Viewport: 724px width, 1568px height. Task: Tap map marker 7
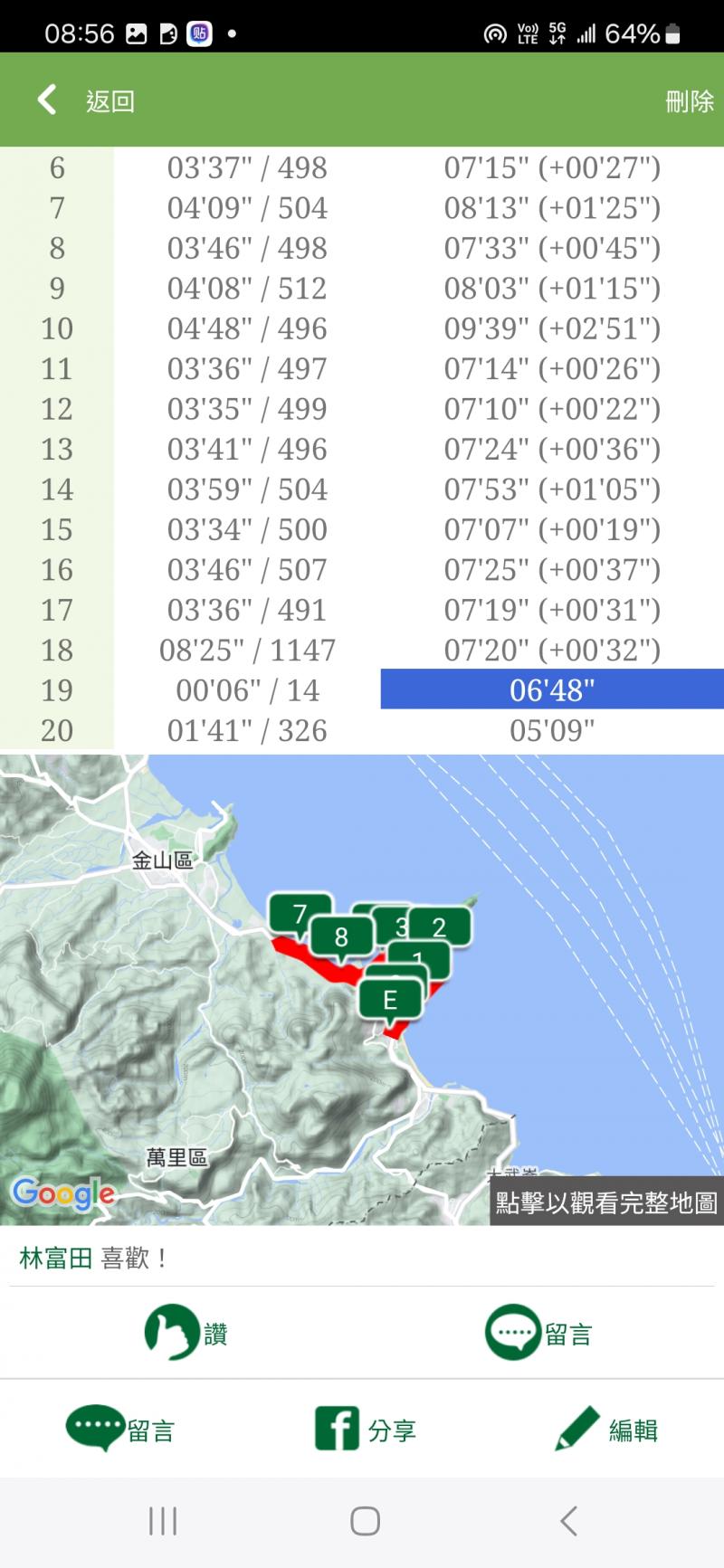click(300, 914)
